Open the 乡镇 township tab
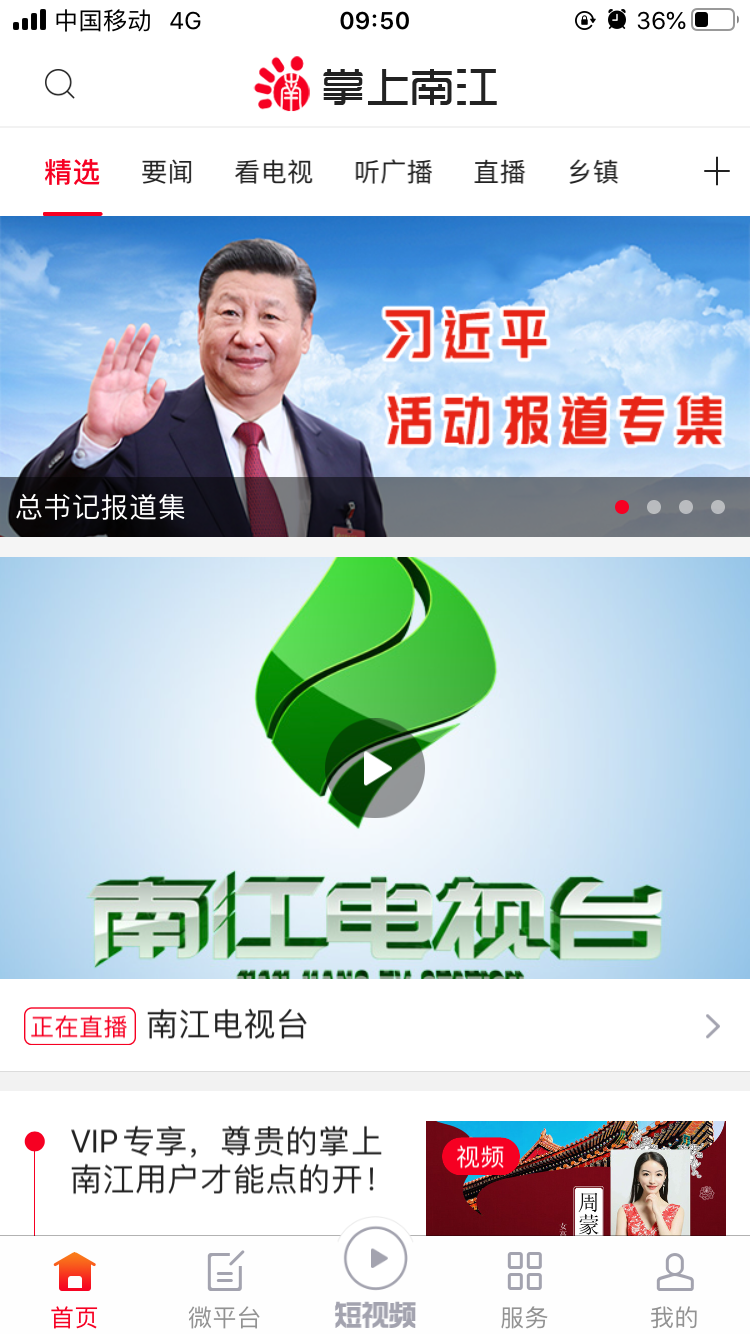The width and height of the screenshot is (750, 1334). 592,172
